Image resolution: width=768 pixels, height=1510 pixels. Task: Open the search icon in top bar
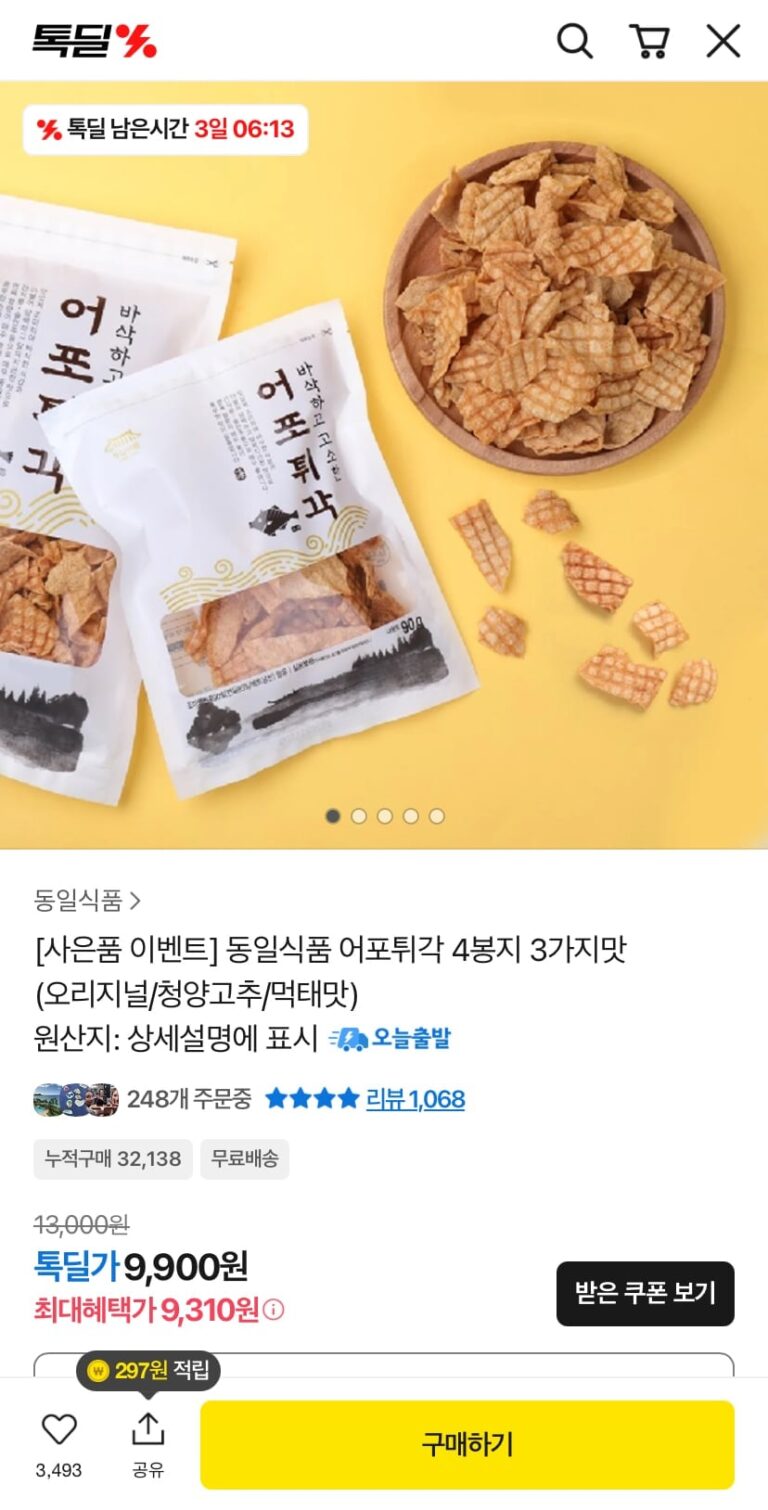click(x=574, y=42)
